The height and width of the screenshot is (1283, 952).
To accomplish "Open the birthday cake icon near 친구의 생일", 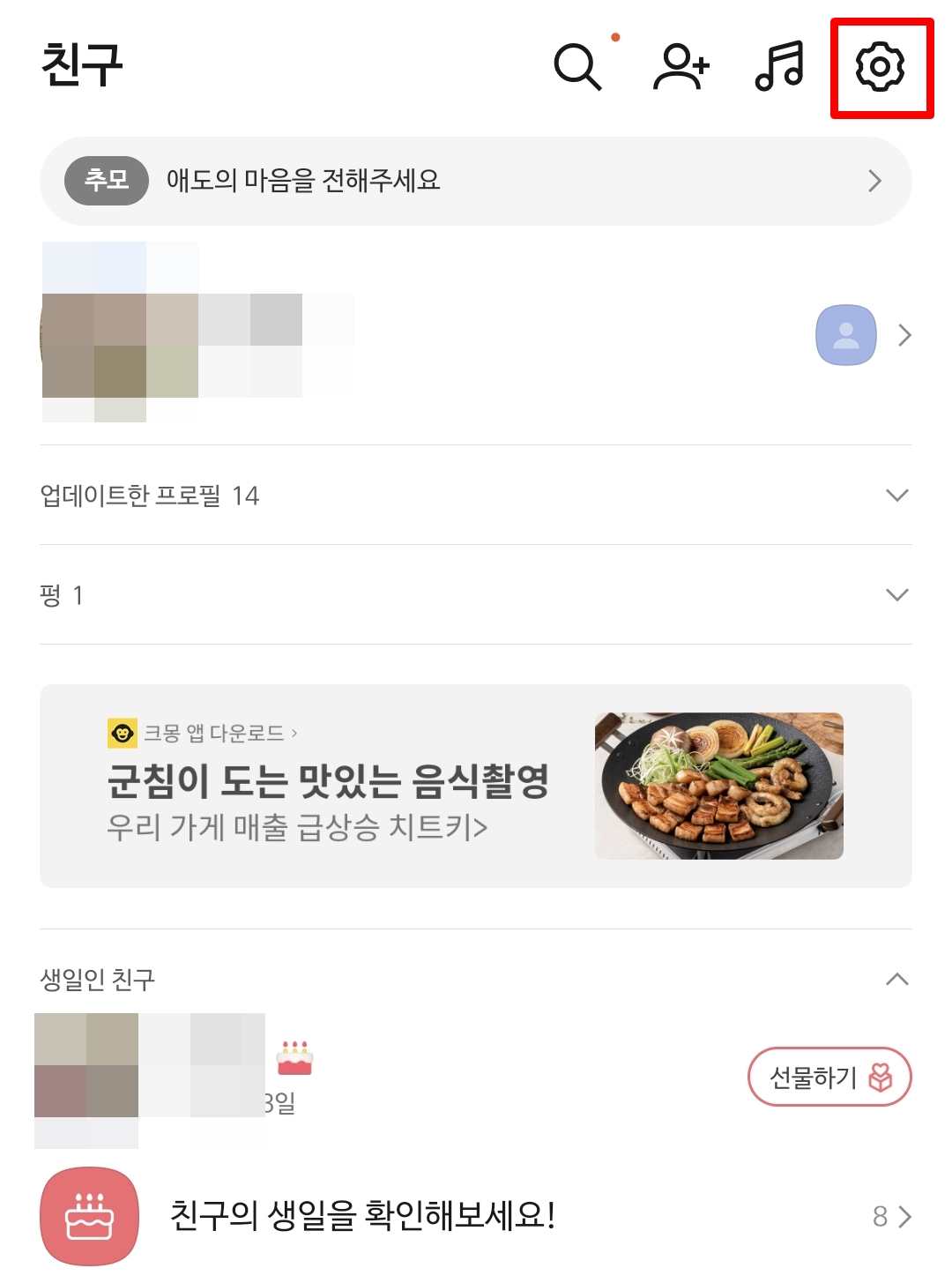I will (x=88, y=1217).
